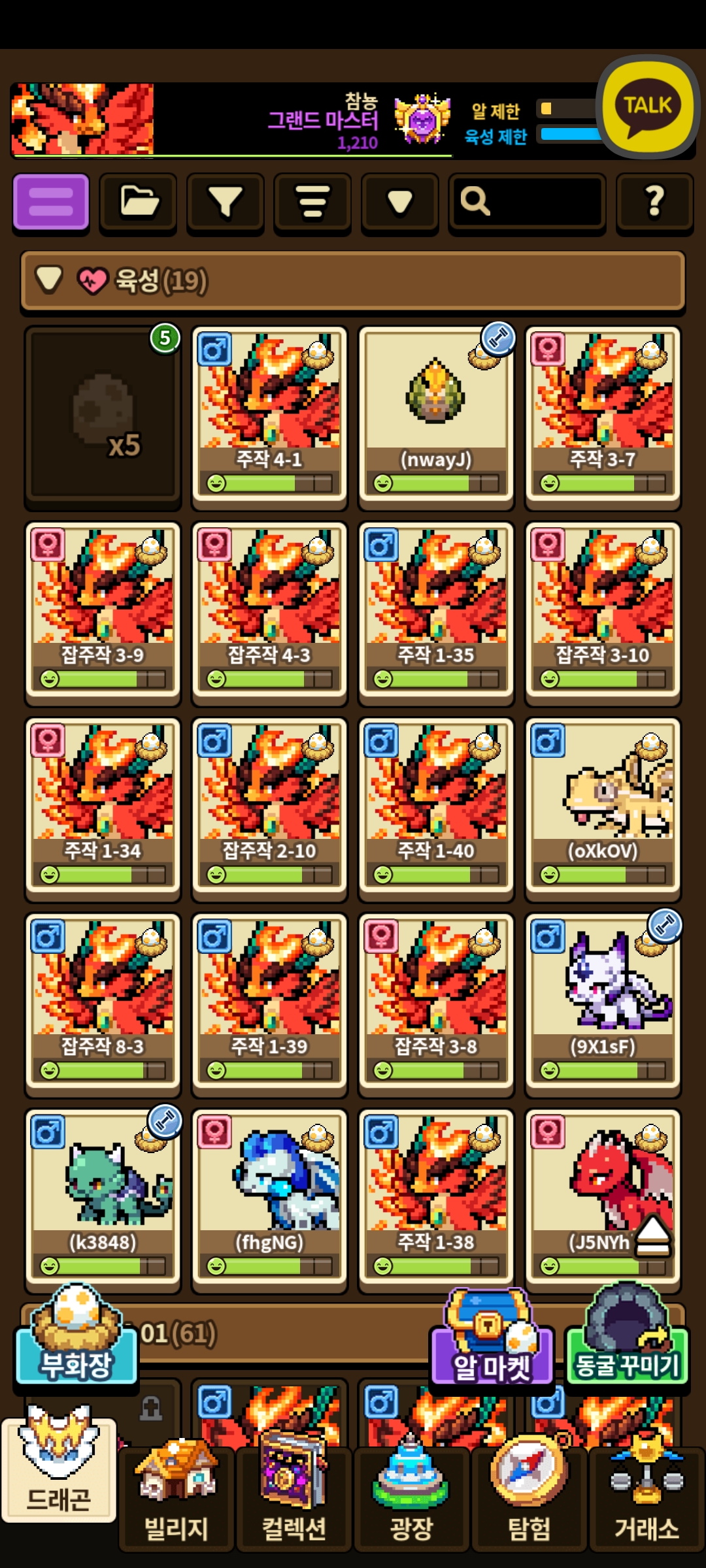Open the 부화장 hatchery

click(x=76, y=1339)
